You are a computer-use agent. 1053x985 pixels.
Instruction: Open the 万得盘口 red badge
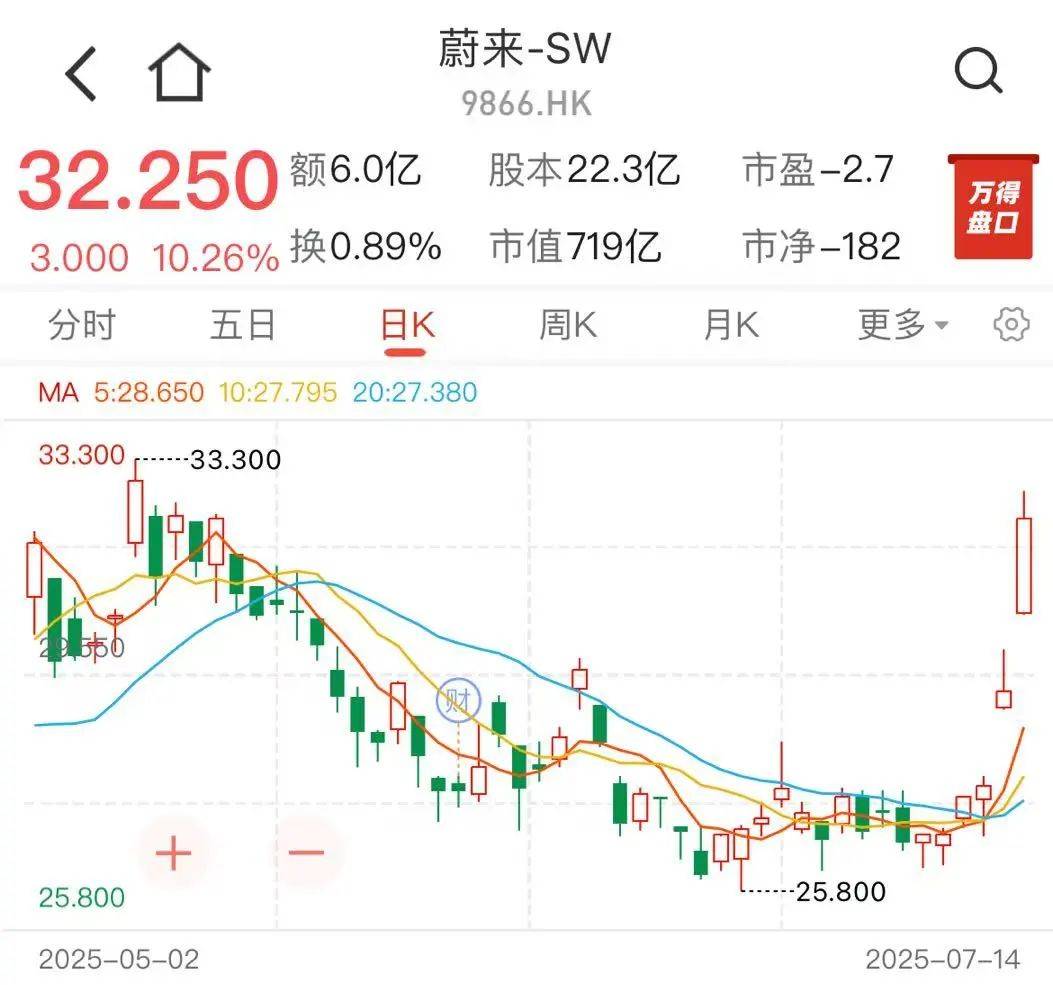point(992,208)
